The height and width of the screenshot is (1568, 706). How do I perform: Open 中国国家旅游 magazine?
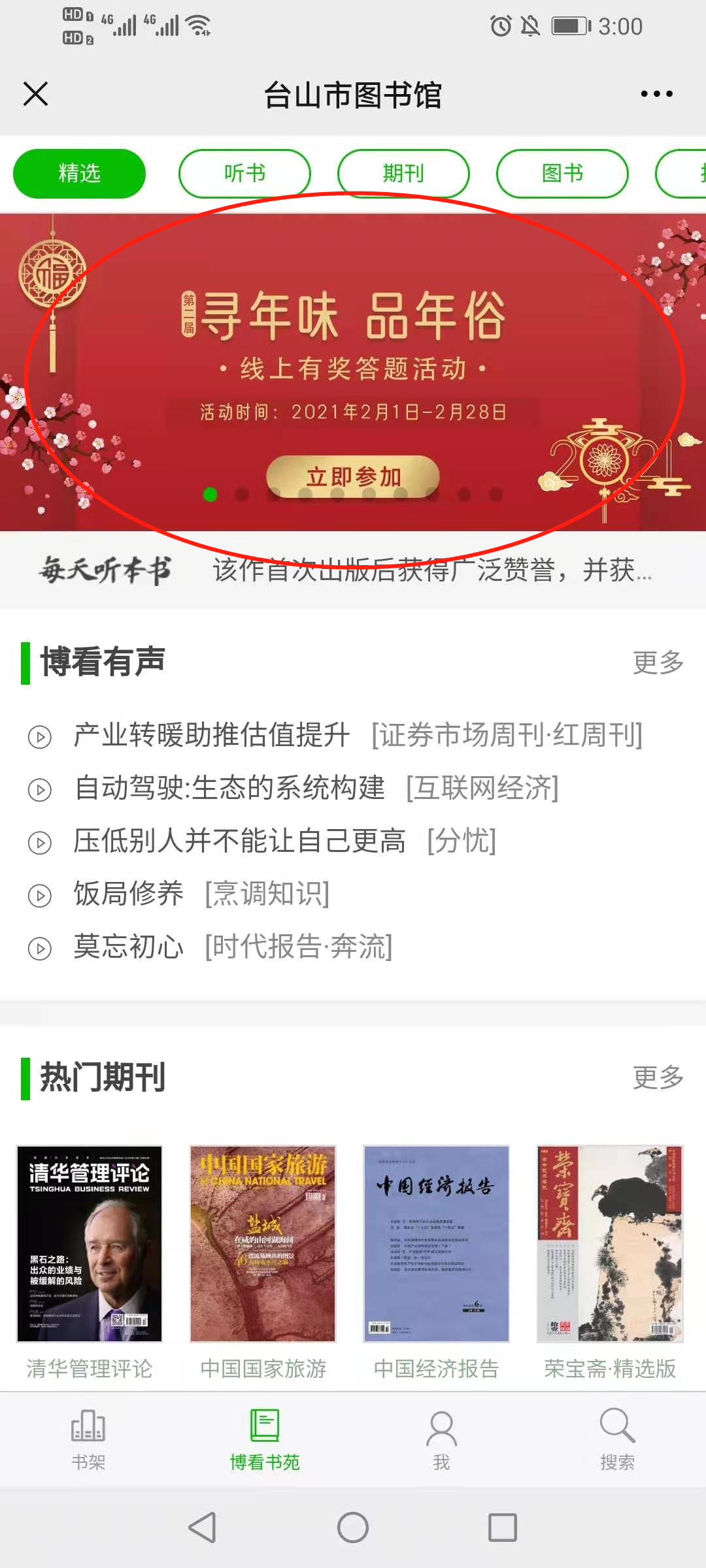coord(263,1244)
